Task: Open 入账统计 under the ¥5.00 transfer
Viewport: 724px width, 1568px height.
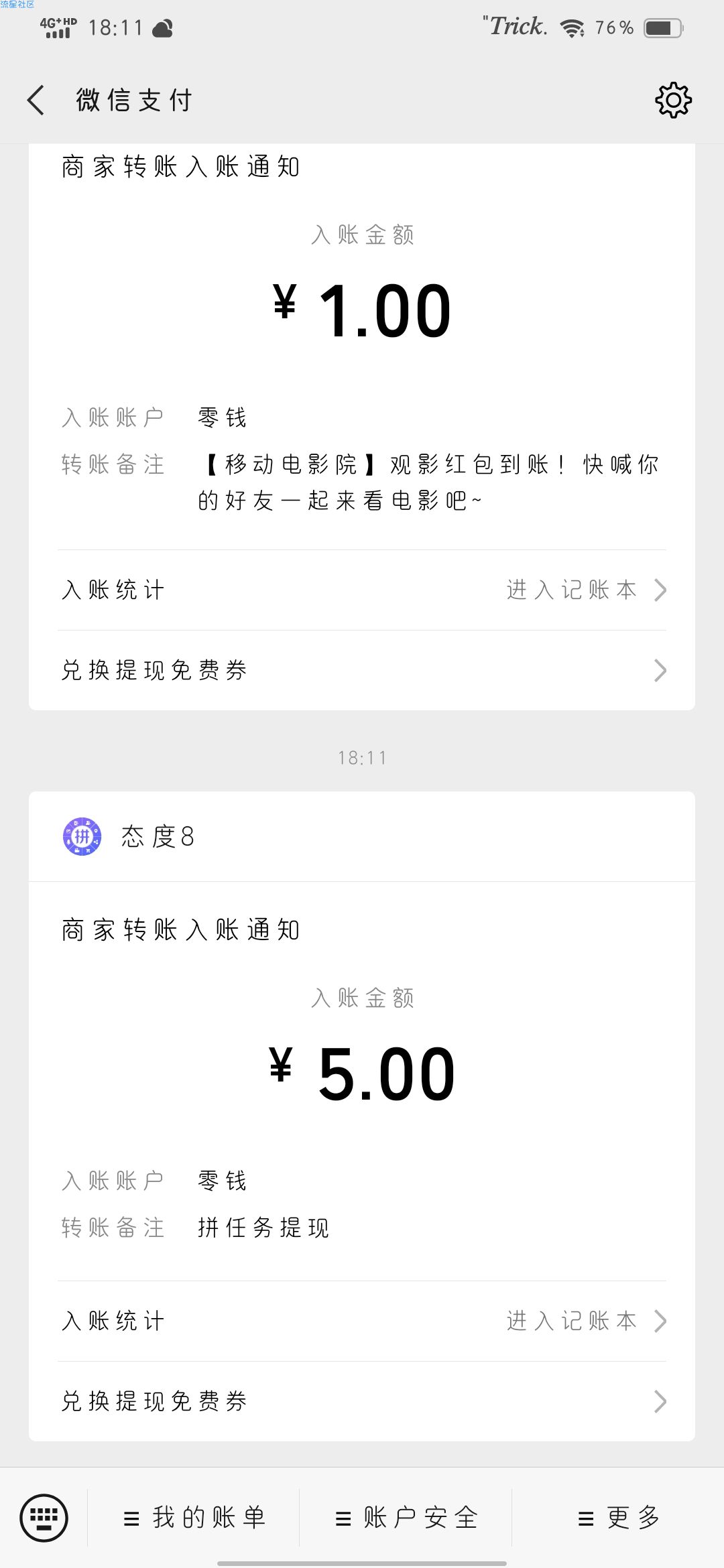Action: 362,1321
